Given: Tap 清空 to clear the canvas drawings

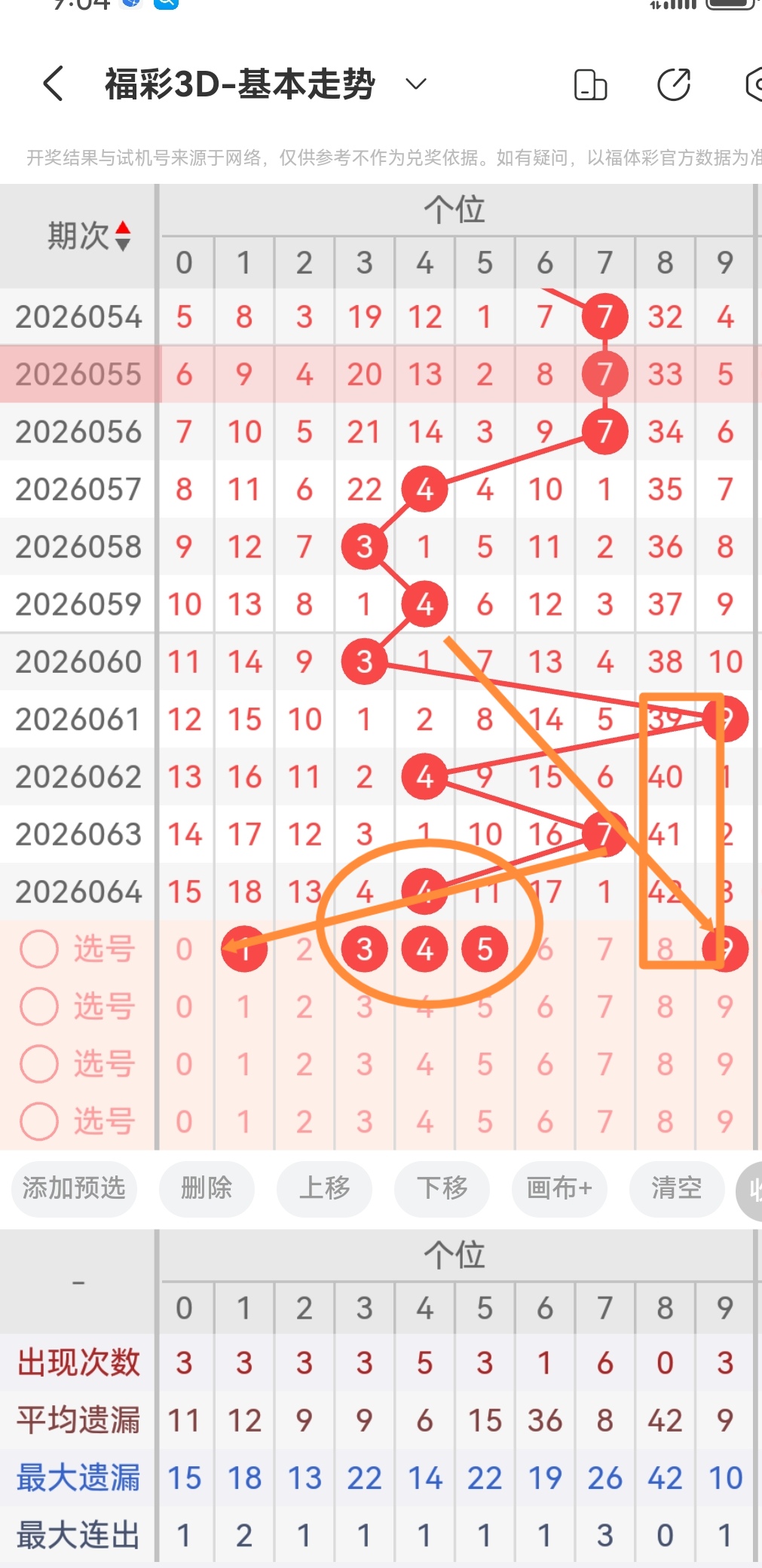Looking at the screenshot, I should coord(676,1189).
